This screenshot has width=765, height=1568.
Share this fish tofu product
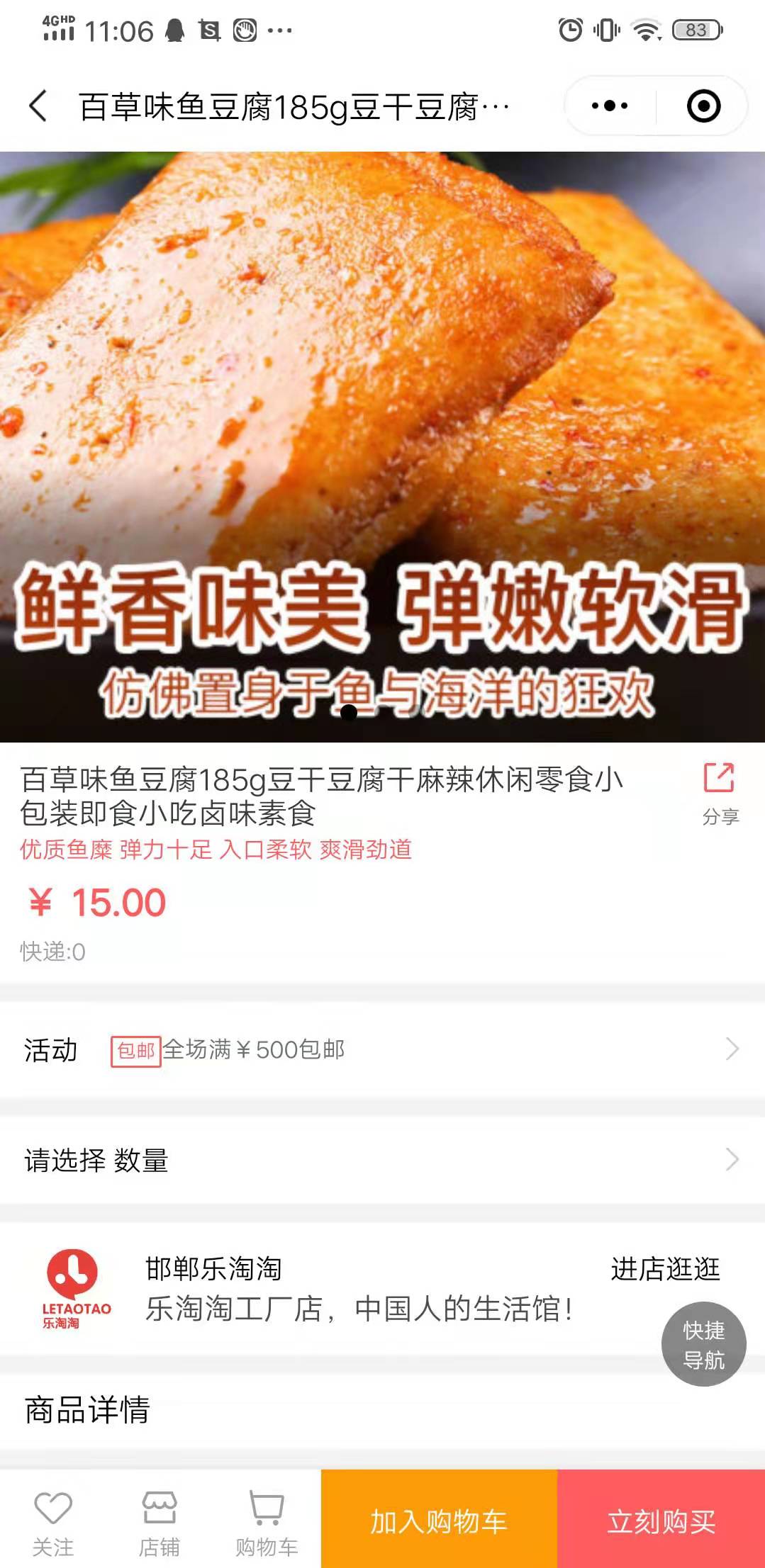[x=720, y=792]
